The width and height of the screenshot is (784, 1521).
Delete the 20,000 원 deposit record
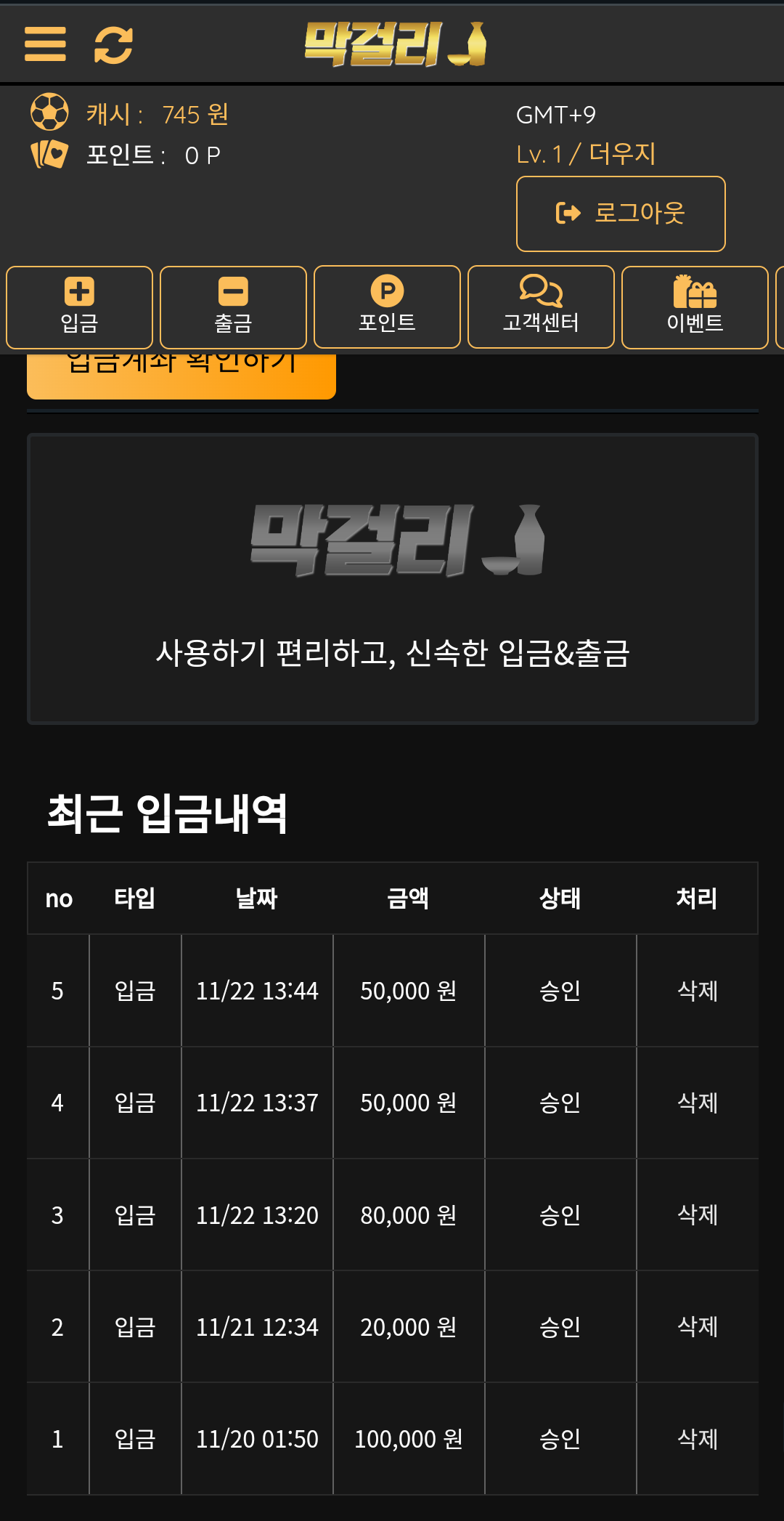[x=697, y=1327]
